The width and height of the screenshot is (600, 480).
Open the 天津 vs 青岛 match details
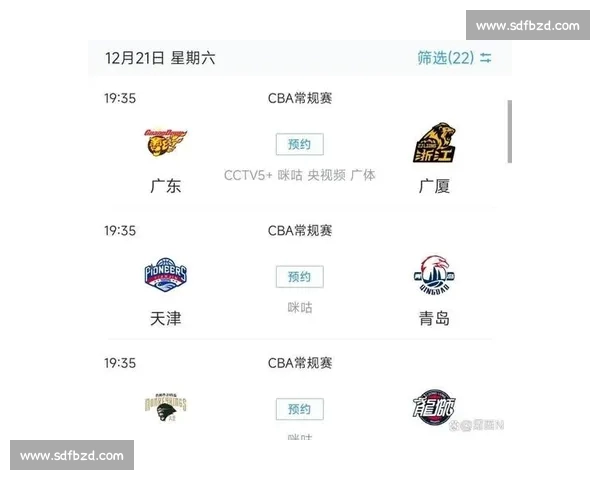(300, 230)
